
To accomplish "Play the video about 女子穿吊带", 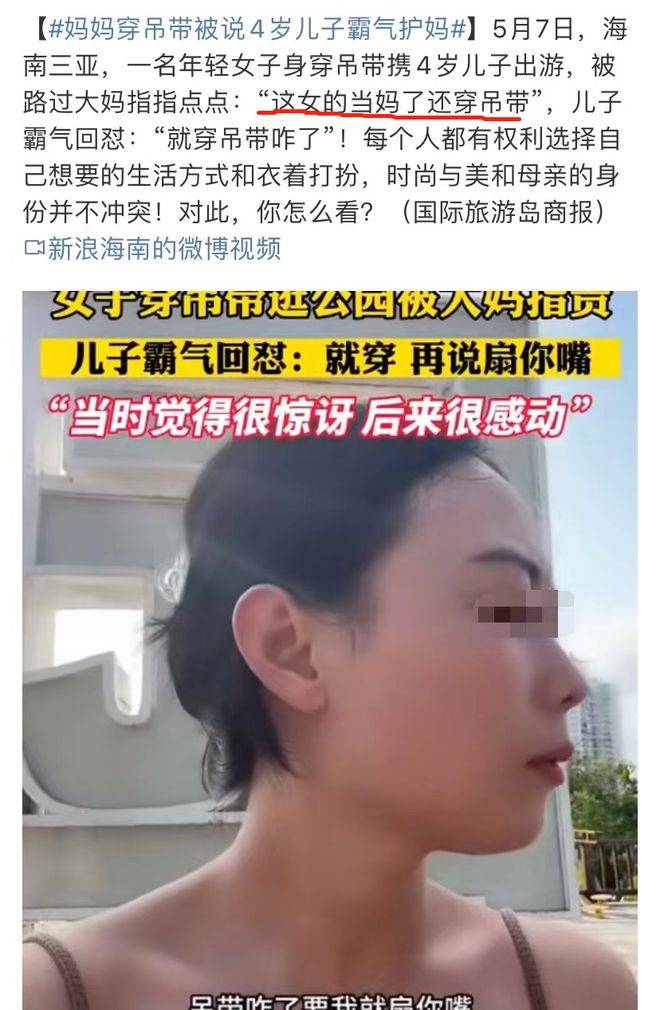I will (x=330, y=650).
